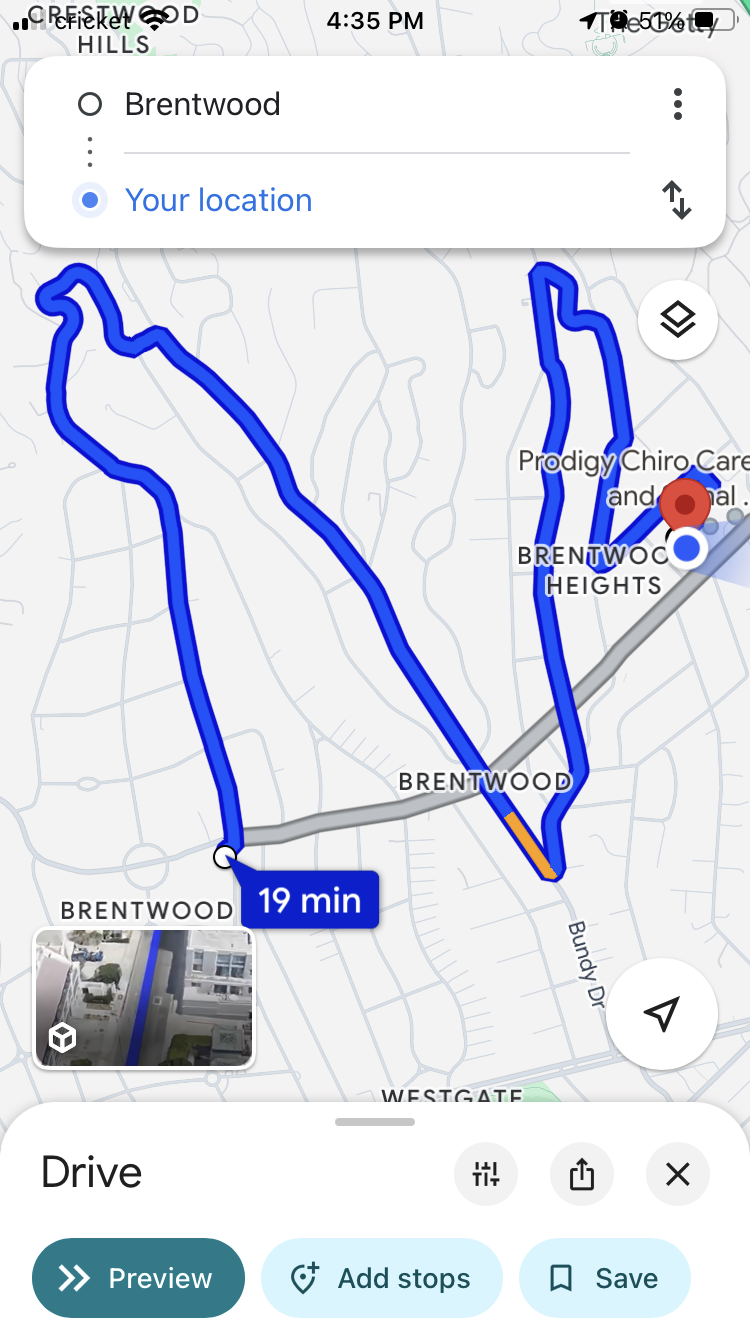The image size is (750, 1334).
Task: Close the Drive directions panel
Action: (x=678, y=1174)
